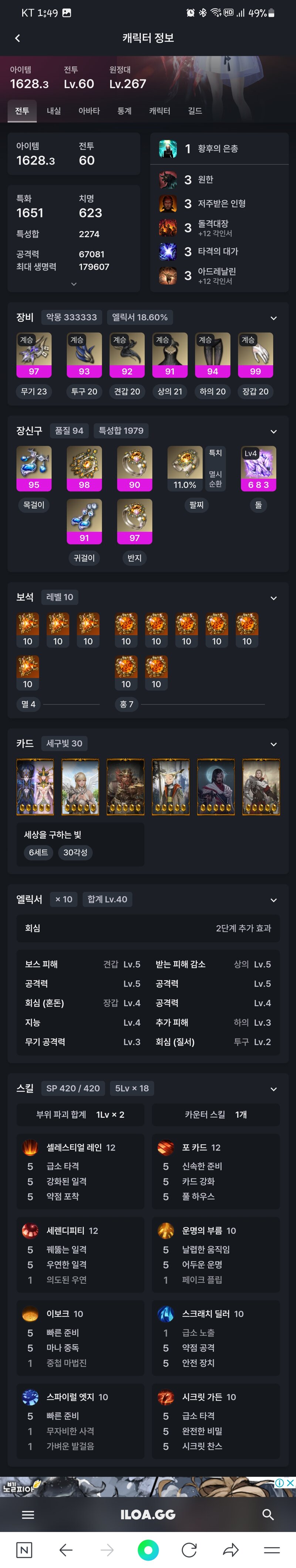Open the browser's bottom-right menu
The image size is (296, 1568).
click(x=272, y=1550)
